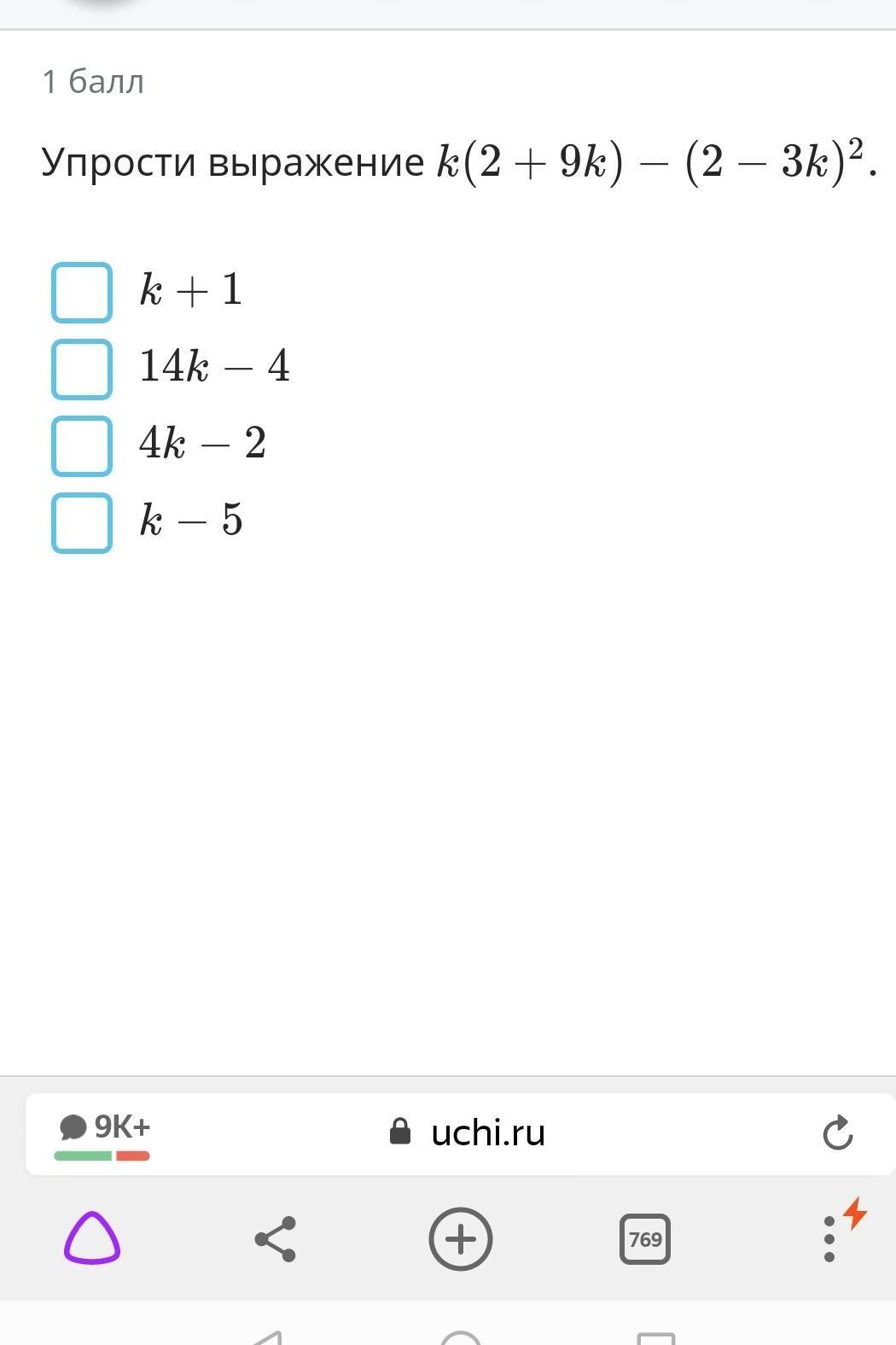This screenshot has height=1345, width=896.
Task: Open the 9K+ reviews indicator
Action: pos(104,1133)
